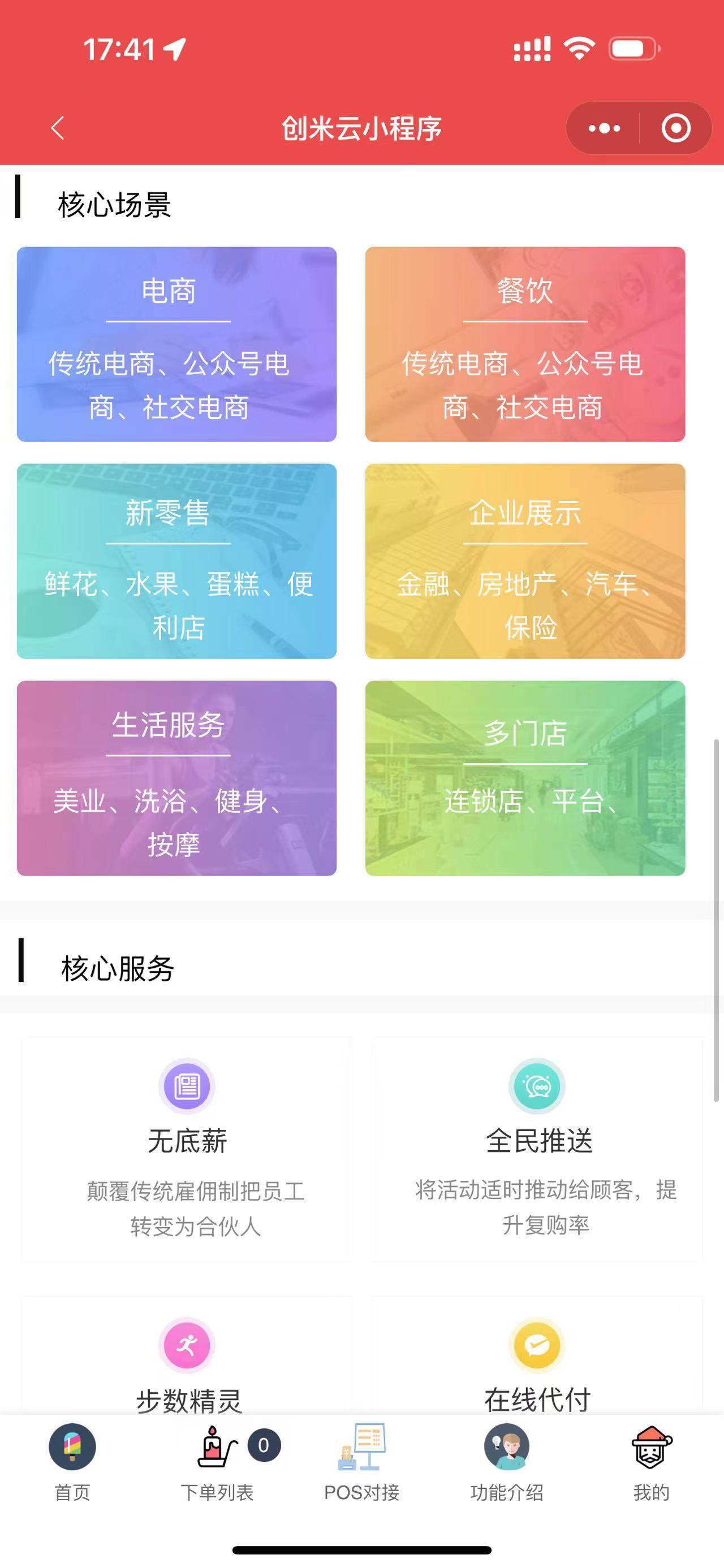Tap the 多门店 scenario card
The height and width of the screenshot is (1568, 724).
pyautogui.click(x=525, y=778)
